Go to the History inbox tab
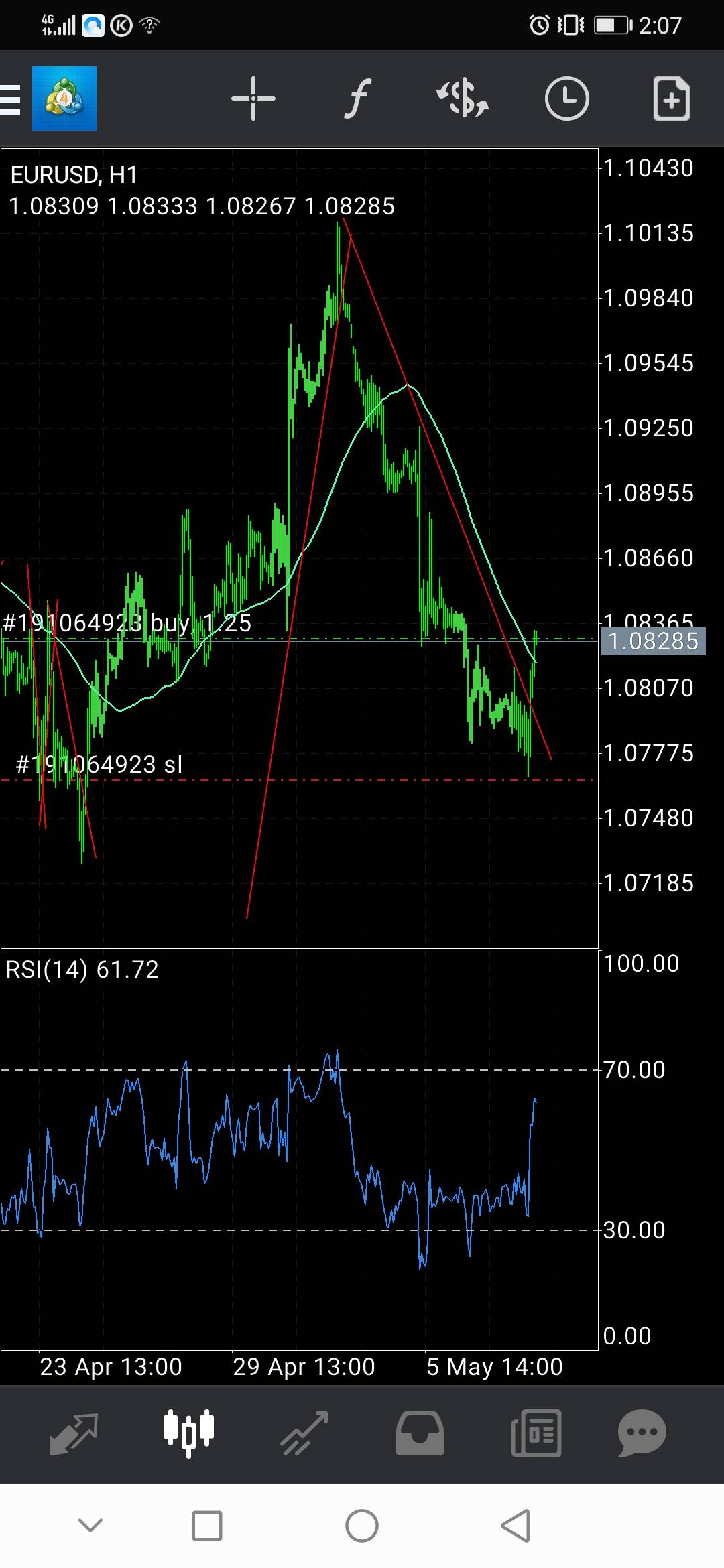Screen dimensions: 724x1568 pyautogui.click(x=420, y=1433)
